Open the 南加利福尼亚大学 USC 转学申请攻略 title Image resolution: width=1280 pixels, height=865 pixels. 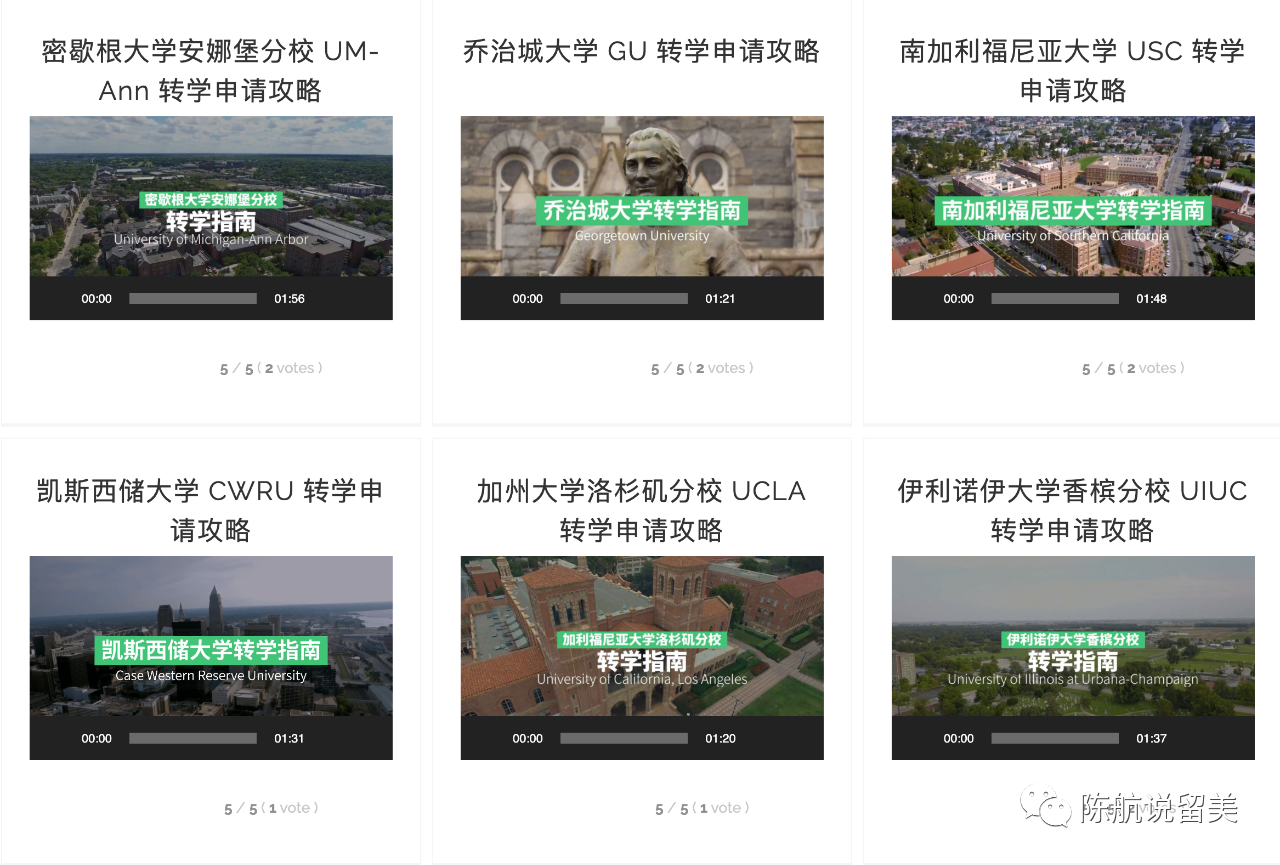pos(1072,70)
